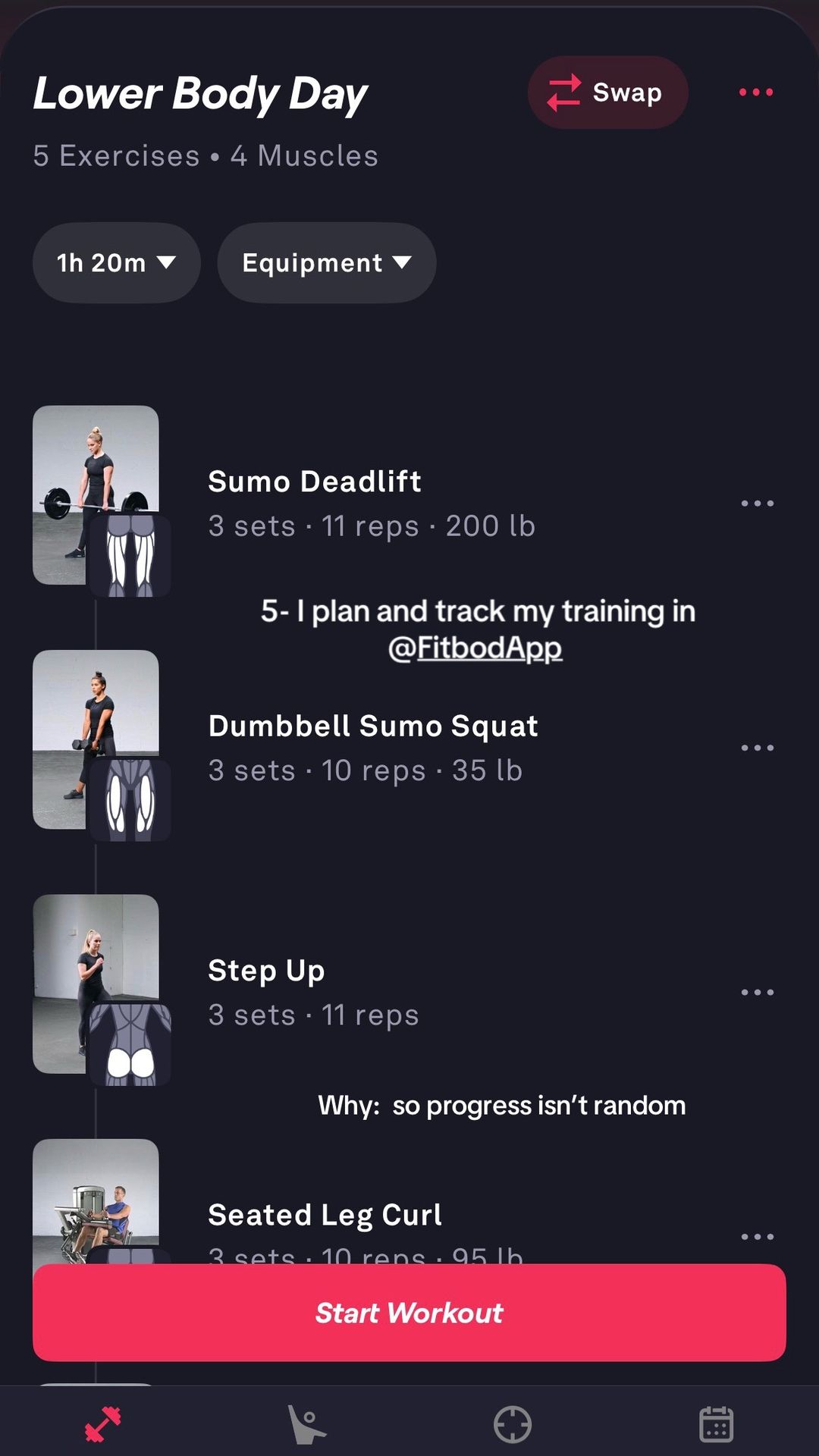The width and height of the screenshot is (819, 1456).
Task: Expand the Equipment dropdown
Action: coord(326,262)
